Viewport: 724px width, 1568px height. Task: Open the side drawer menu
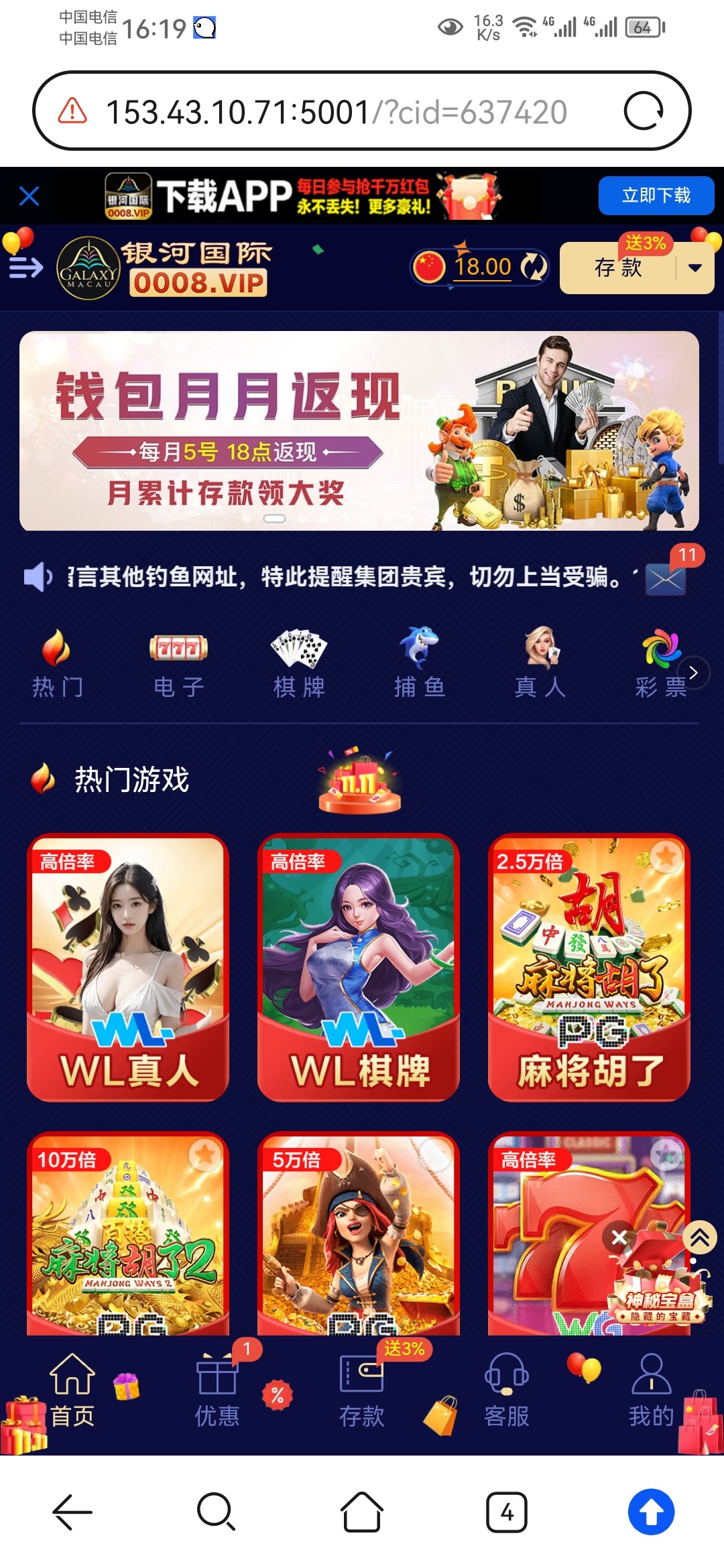[x=25, y=267]
